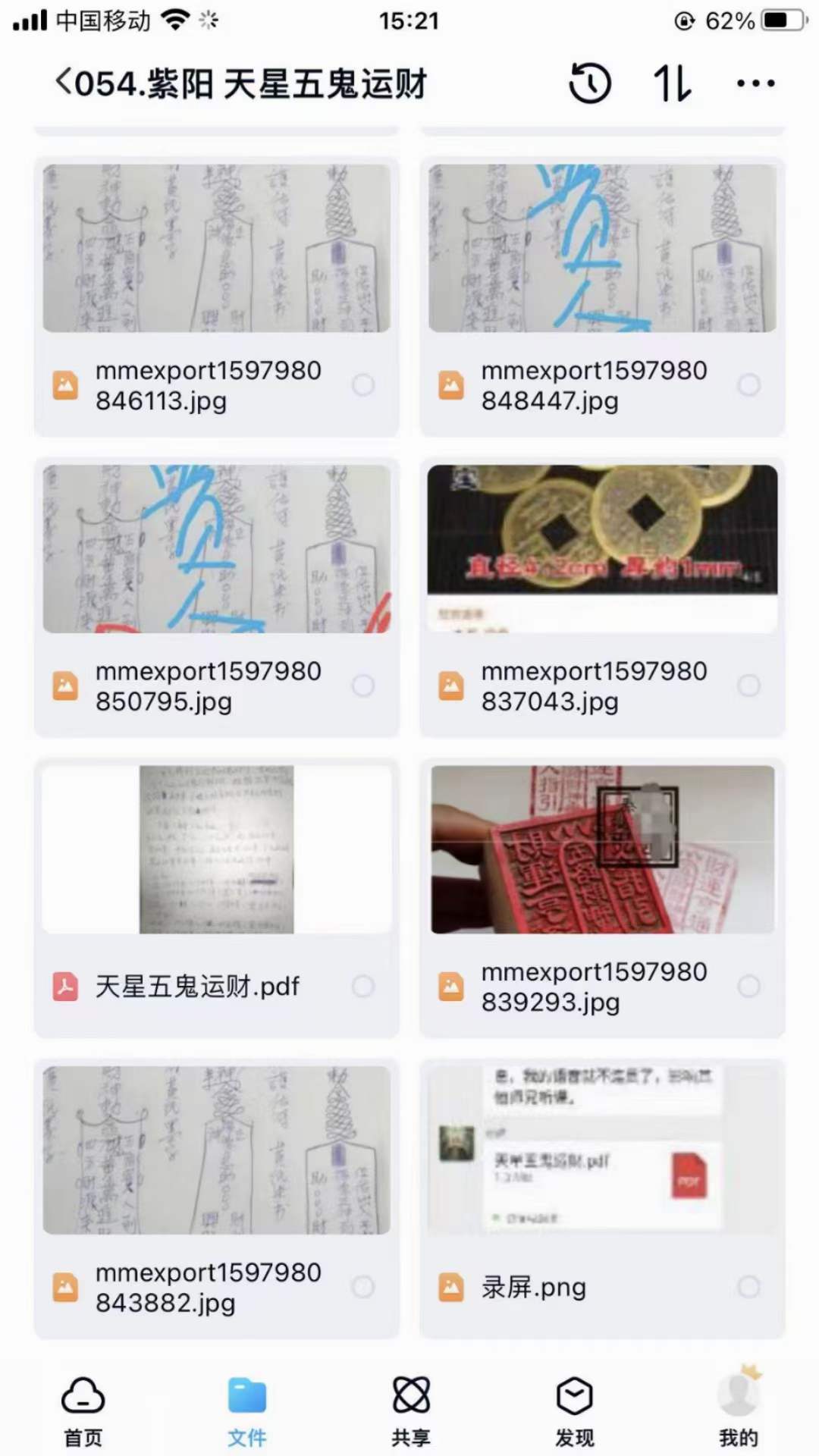Open the sort order options
Viewport: 819px width, 1456px height.
[x=672, y=83]
